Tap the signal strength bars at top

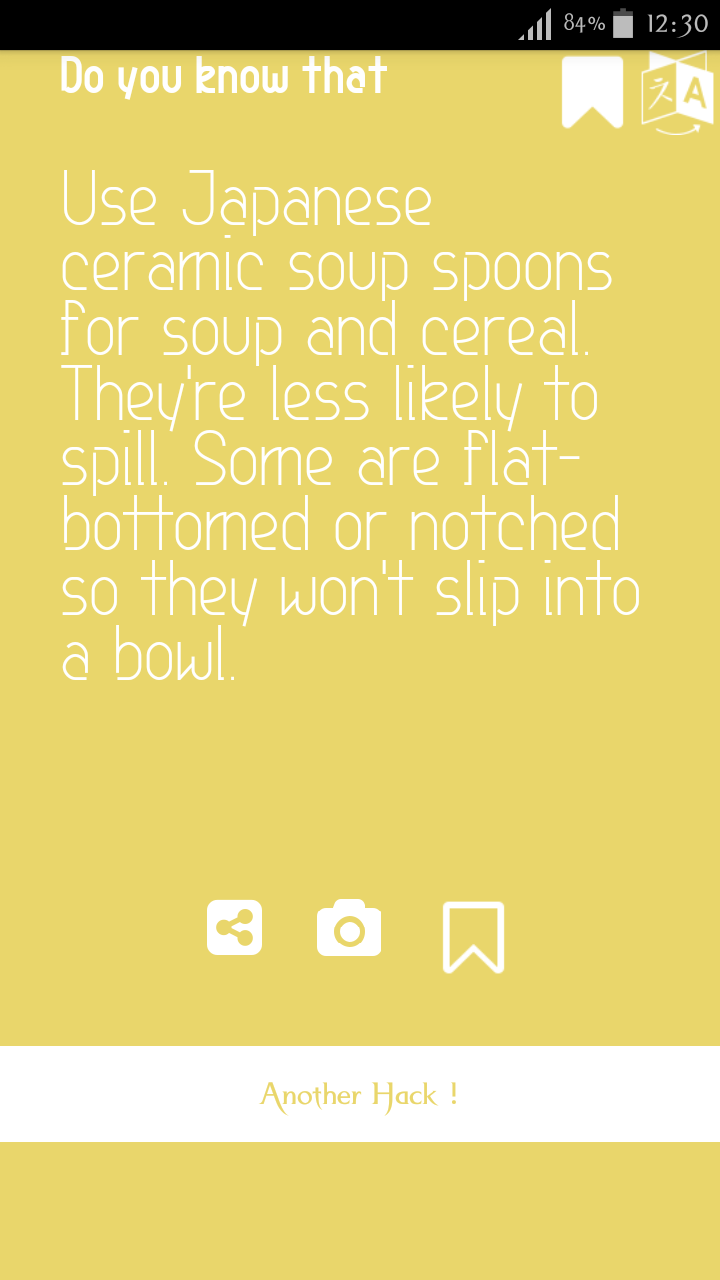[536, 25]
